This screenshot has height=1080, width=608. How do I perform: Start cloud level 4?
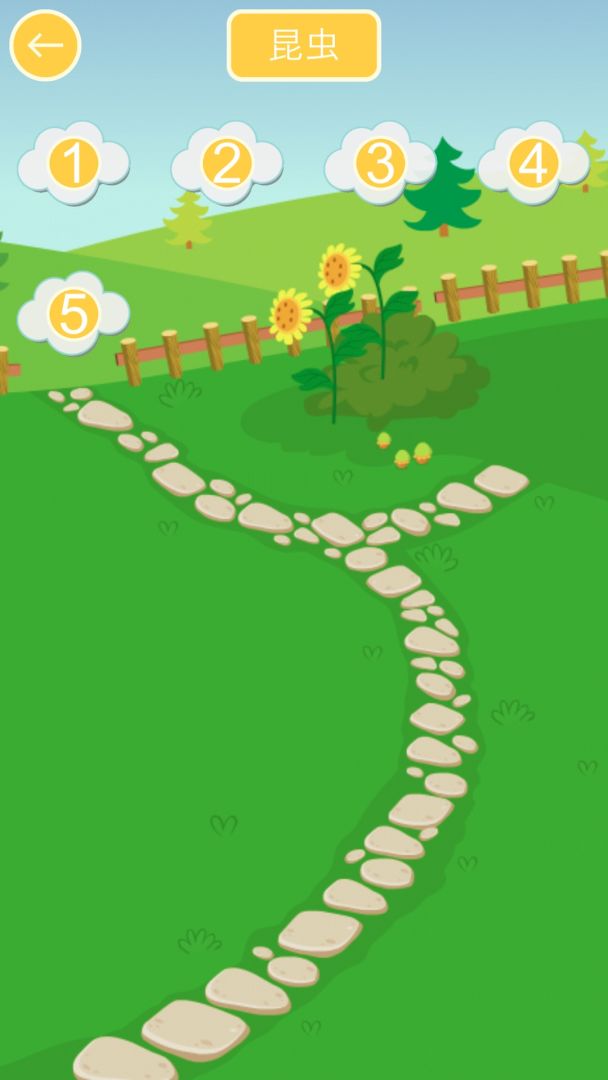(533, 164)
